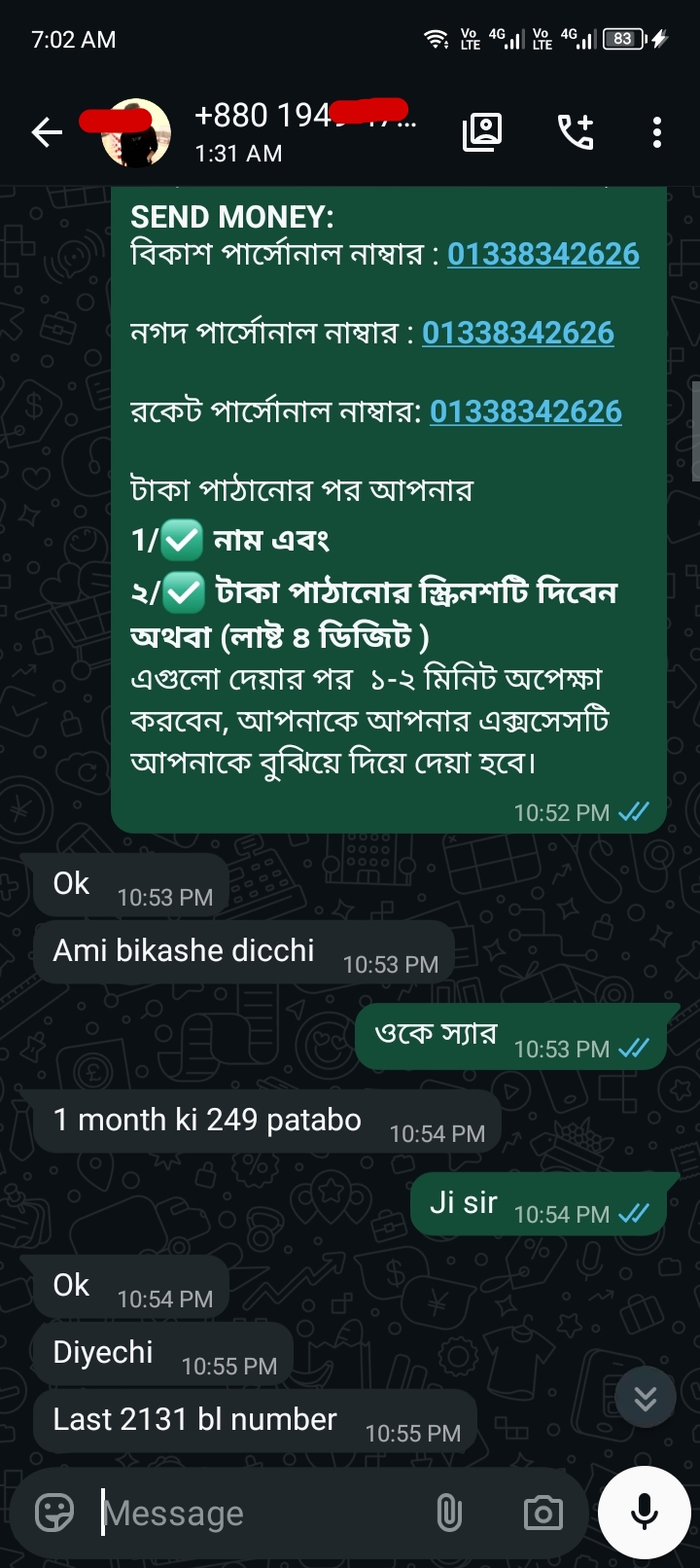Record a voice message with the microphone
700x1568 pixels.
pos(645,1513)
